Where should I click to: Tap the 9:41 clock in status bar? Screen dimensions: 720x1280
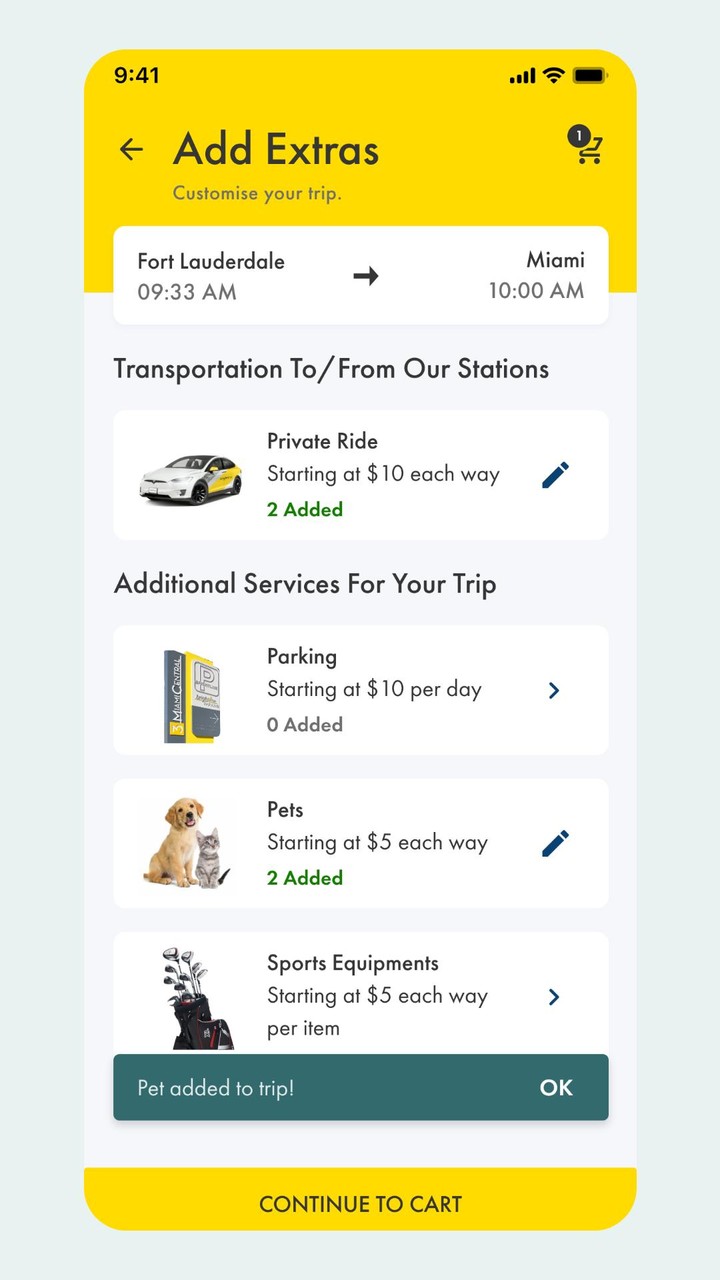point(138,75)
